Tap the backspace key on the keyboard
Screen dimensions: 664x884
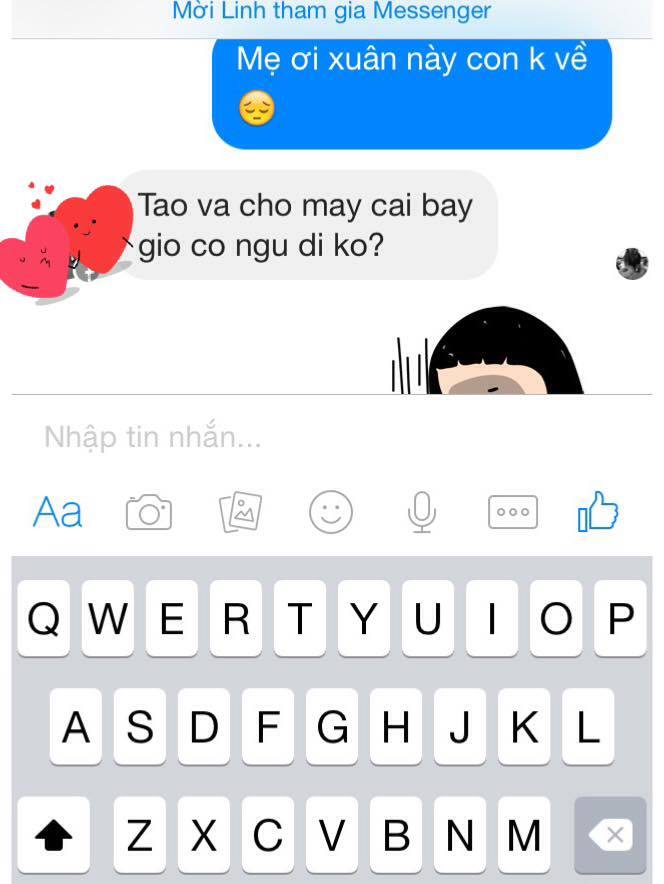coord(611,835)
